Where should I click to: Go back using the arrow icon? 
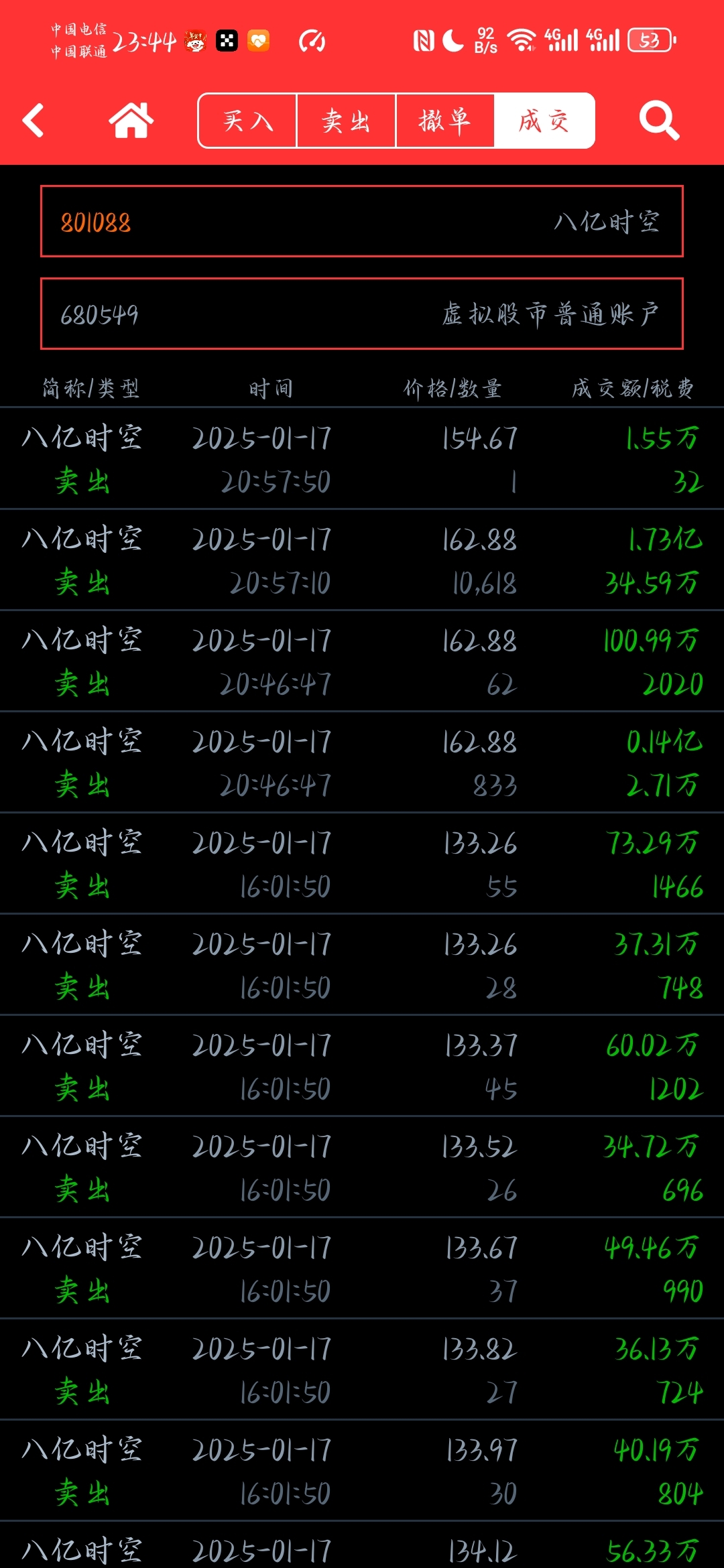click(x=33, y=121)
